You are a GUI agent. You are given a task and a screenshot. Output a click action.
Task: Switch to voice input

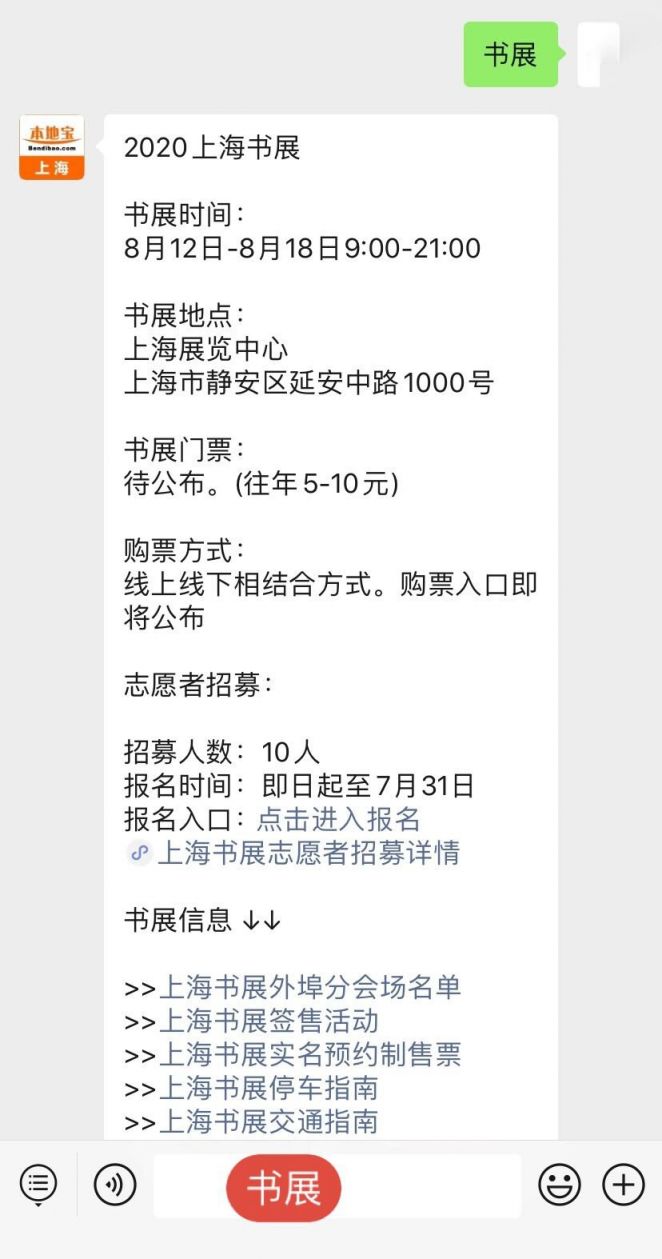pos(115,1185)
